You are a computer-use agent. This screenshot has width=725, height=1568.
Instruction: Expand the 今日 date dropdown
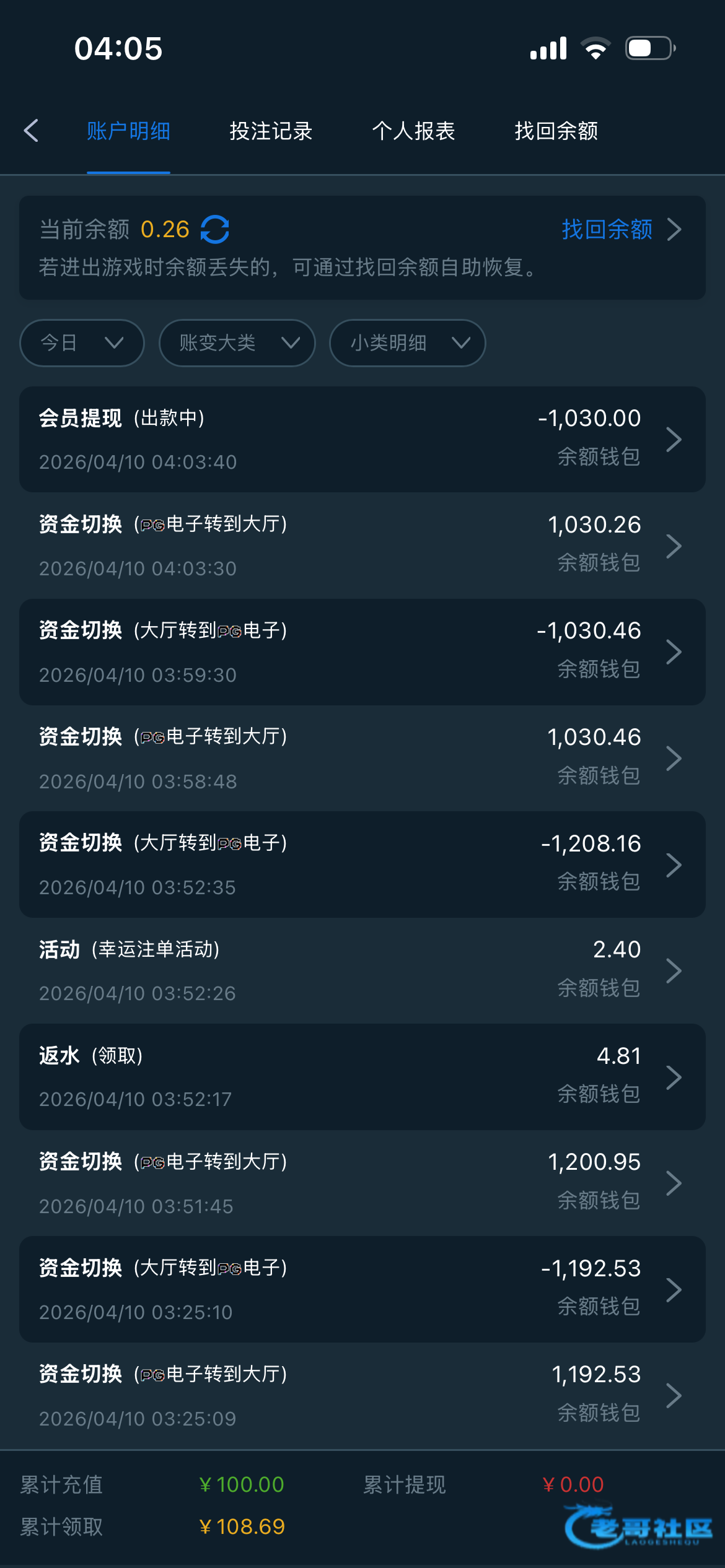(82, 342)
